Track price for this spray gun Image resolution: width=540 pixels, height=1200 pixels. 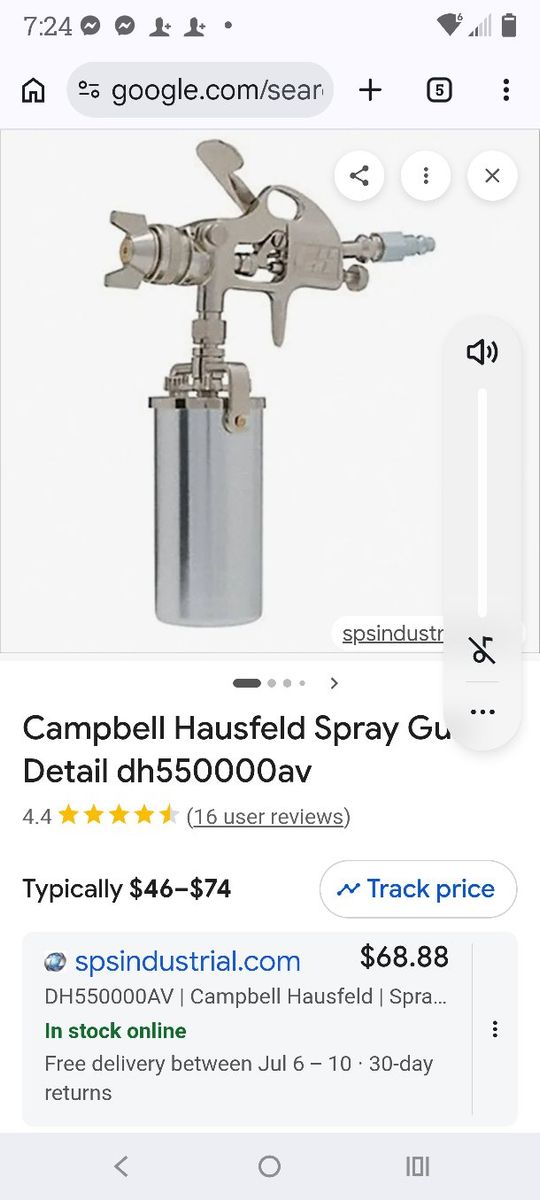[418, 889]
